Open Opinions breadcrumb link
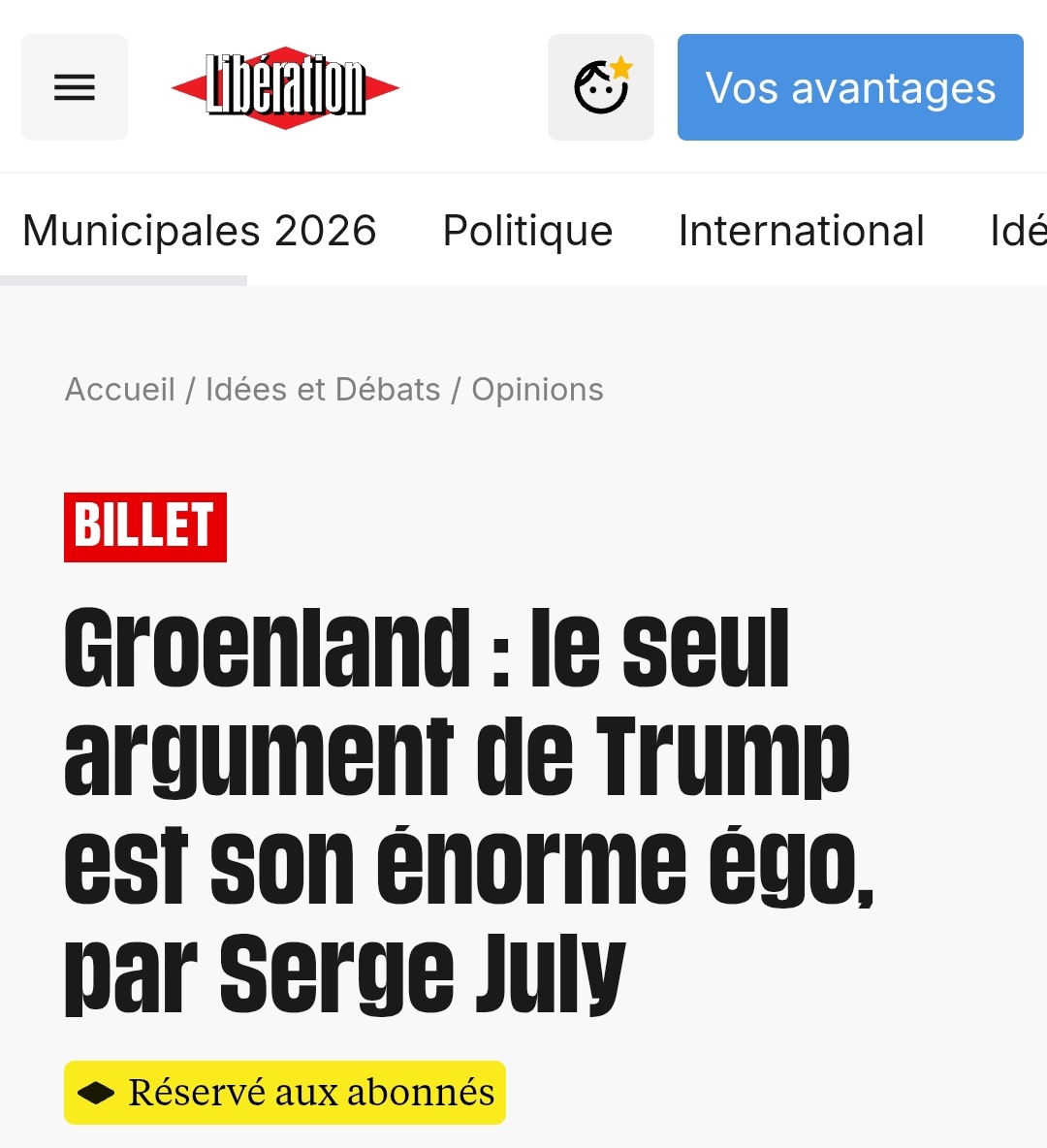1047x1148 pixels. pyautogui.click(x=537, y=390)
